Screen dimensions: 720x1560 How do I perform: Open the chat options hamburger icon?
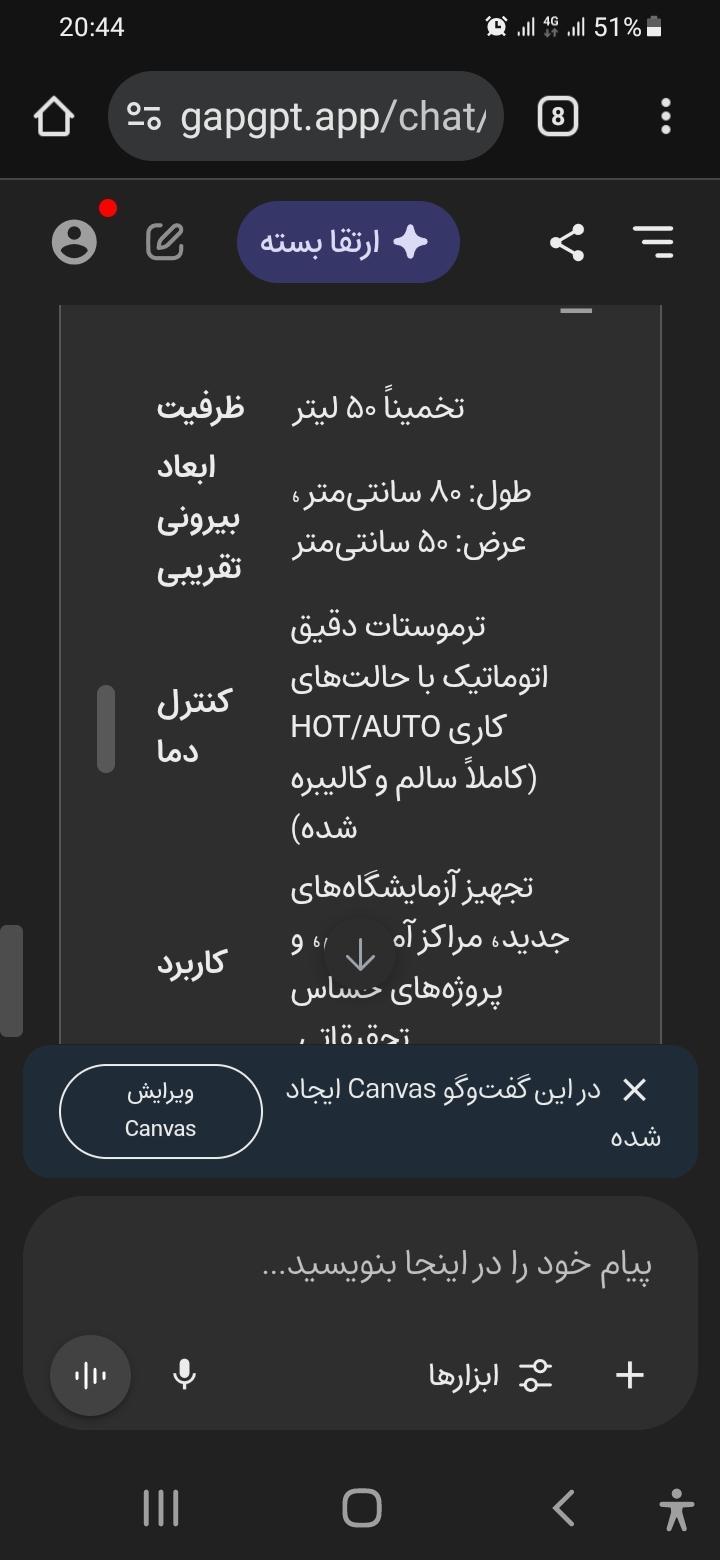(653, 241)
